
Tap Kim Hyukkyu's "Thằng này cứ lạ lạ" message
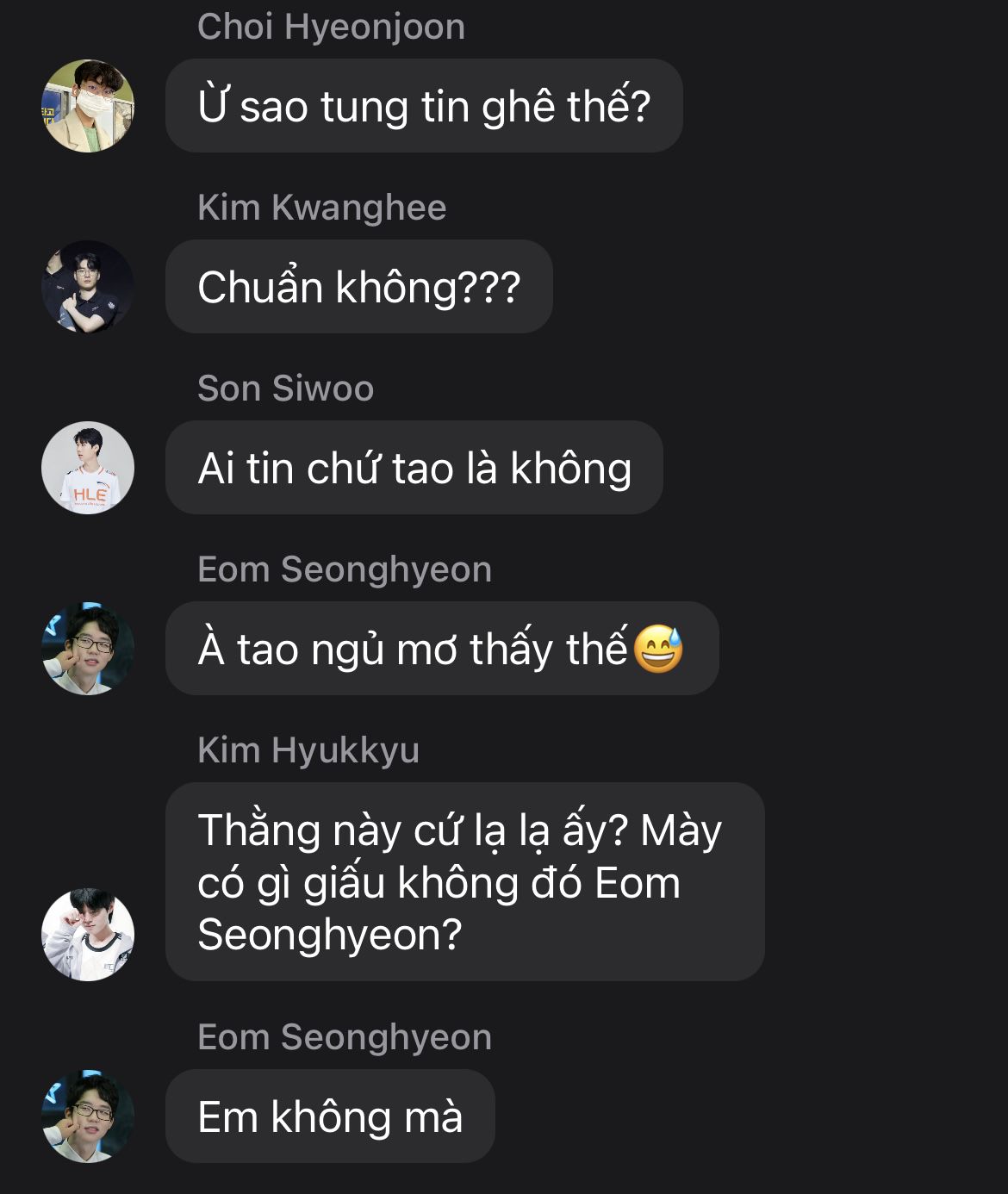pos(464,881)
